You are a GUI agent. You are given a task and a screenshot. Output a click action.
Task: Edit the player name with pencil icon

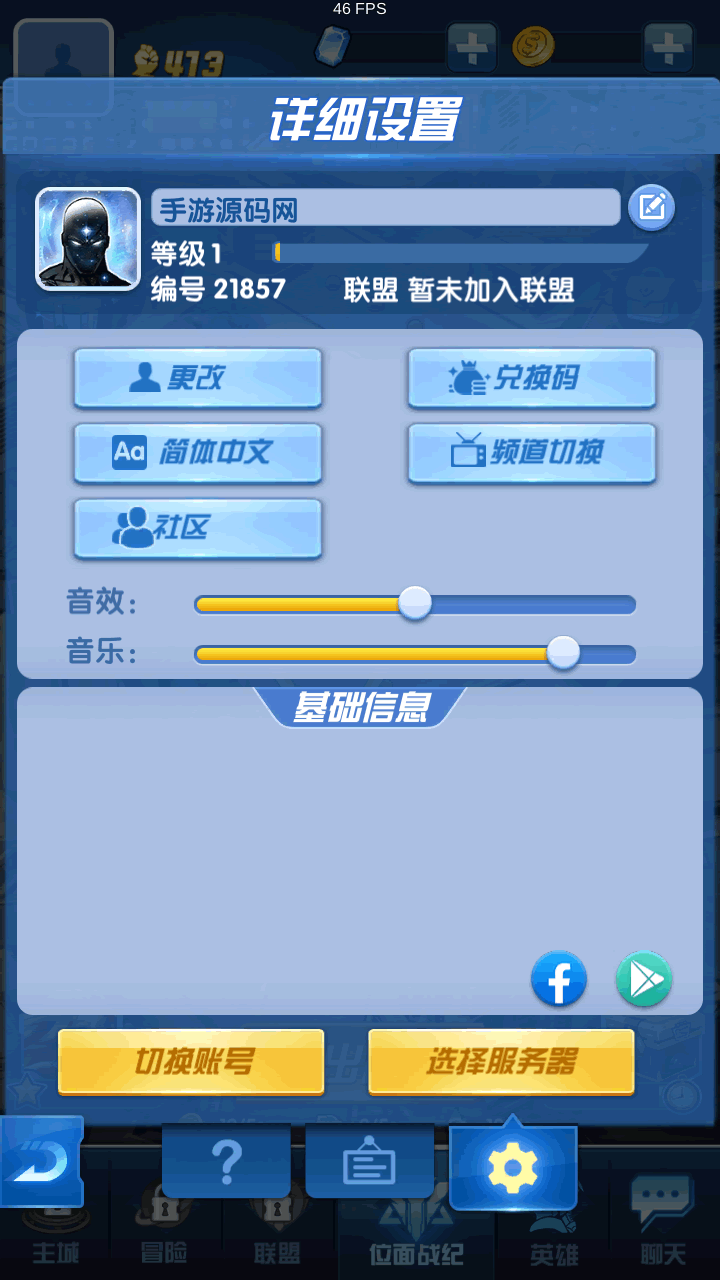651,208
